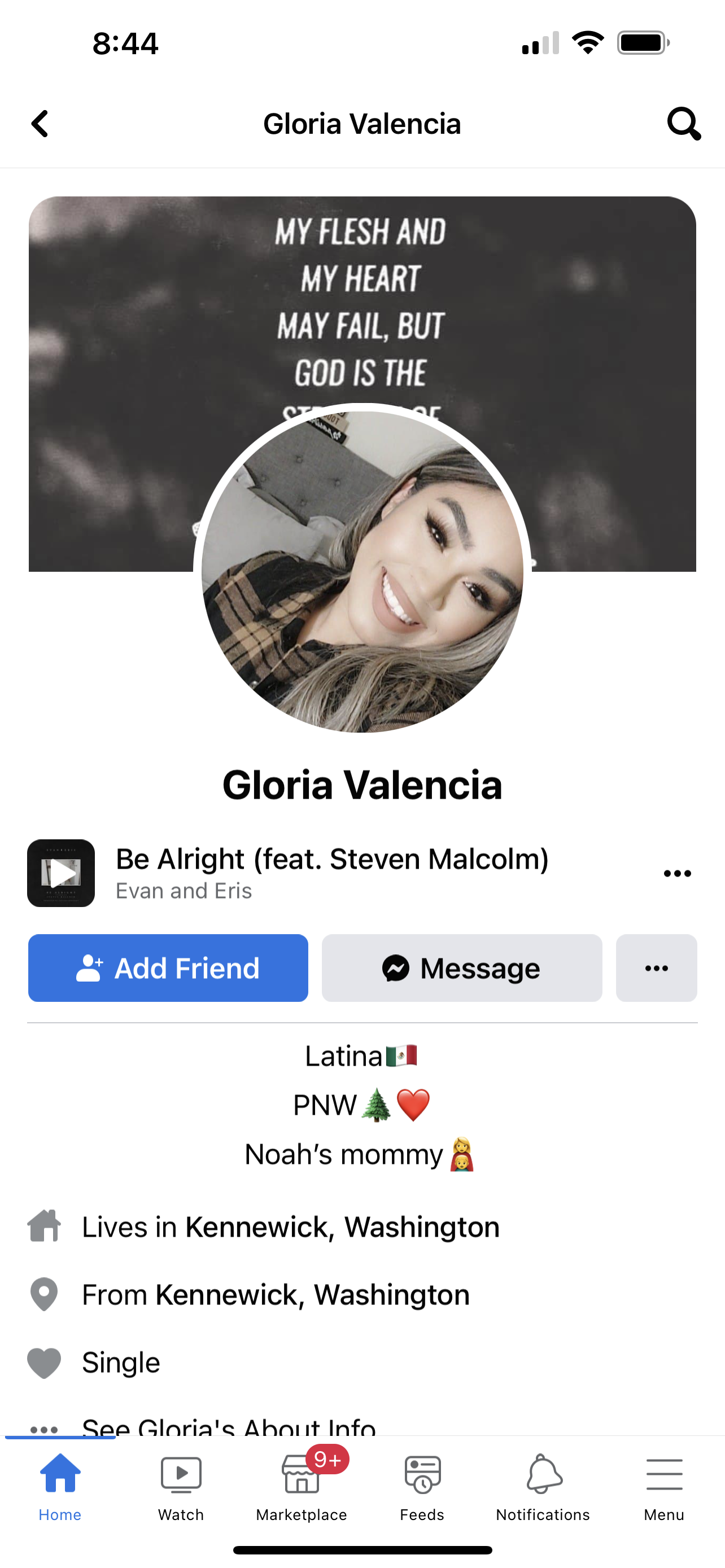
Task: Message Gloria Valencia
Action: tap(461, 968)
